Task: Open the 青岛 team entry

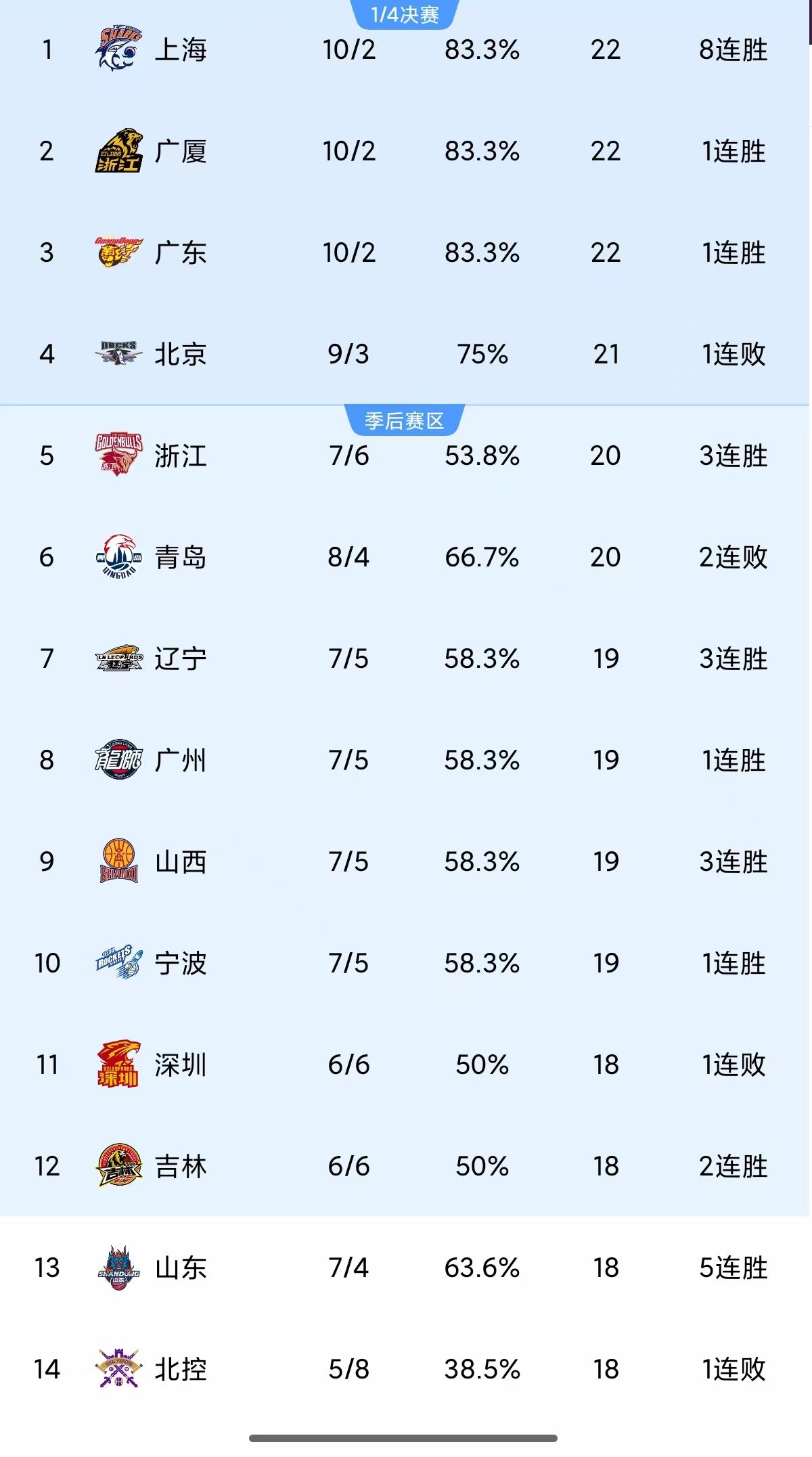Action: pos(180,558)
